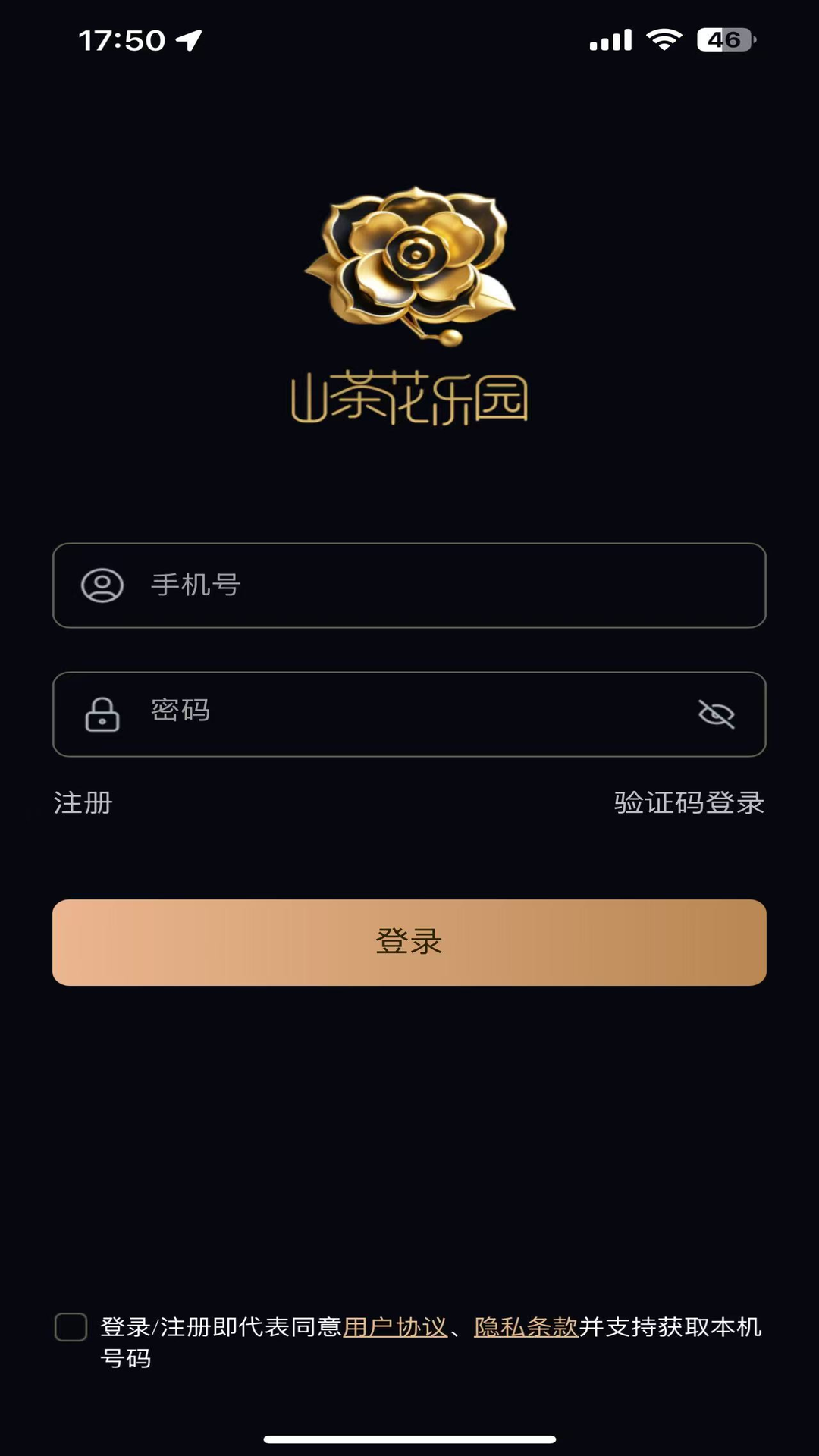This screenshot has width=819, height=1456.
Task: Click the 山茶花乐园 app title text
Action: tap(409, 398)
